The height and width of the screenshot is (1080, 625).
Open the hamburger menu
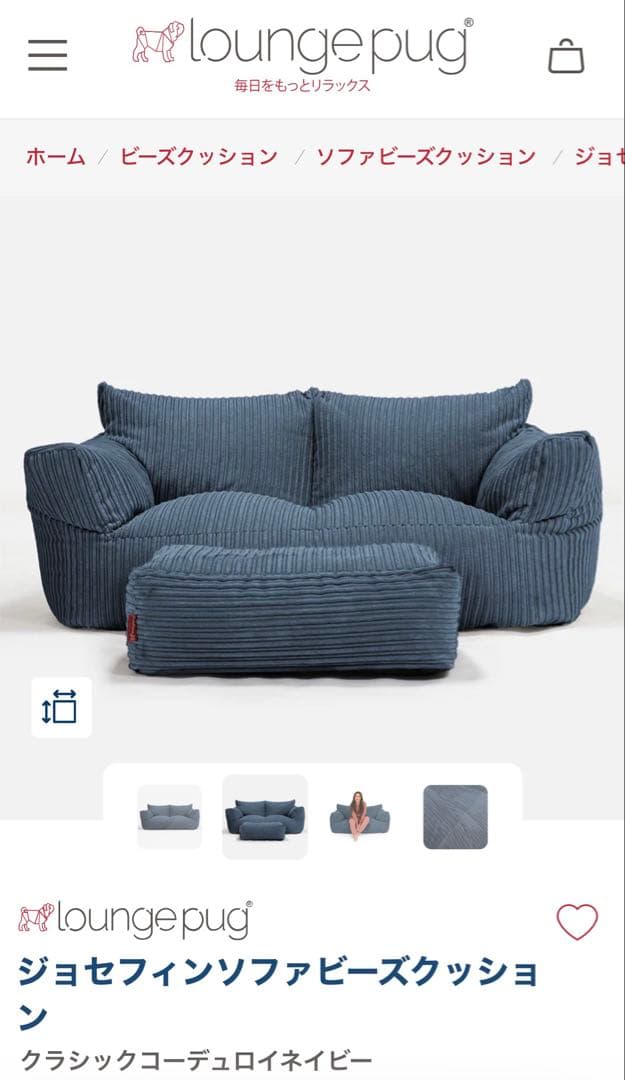point(47,55)
